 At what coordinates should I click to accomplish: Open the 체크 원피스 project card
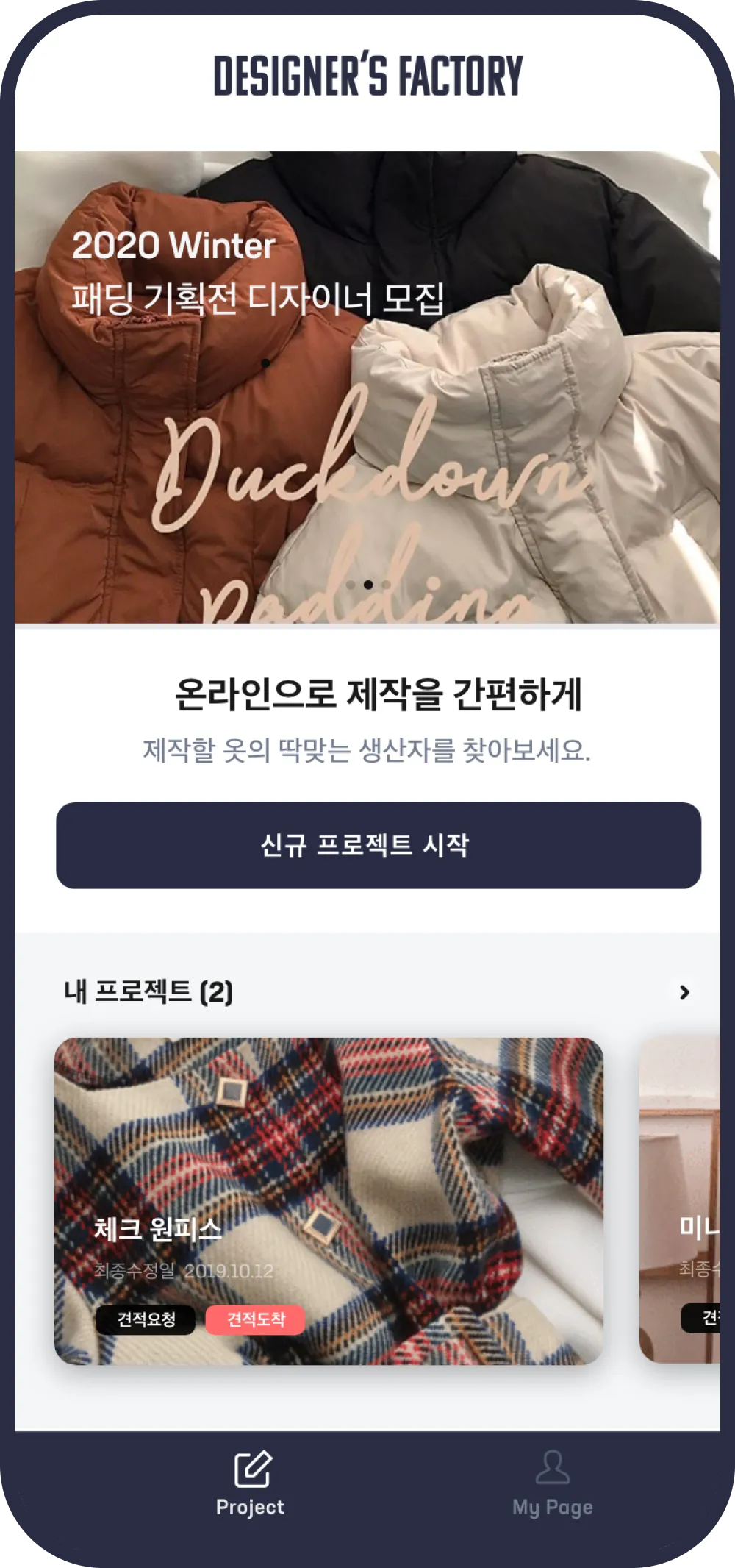[329, 1200]
